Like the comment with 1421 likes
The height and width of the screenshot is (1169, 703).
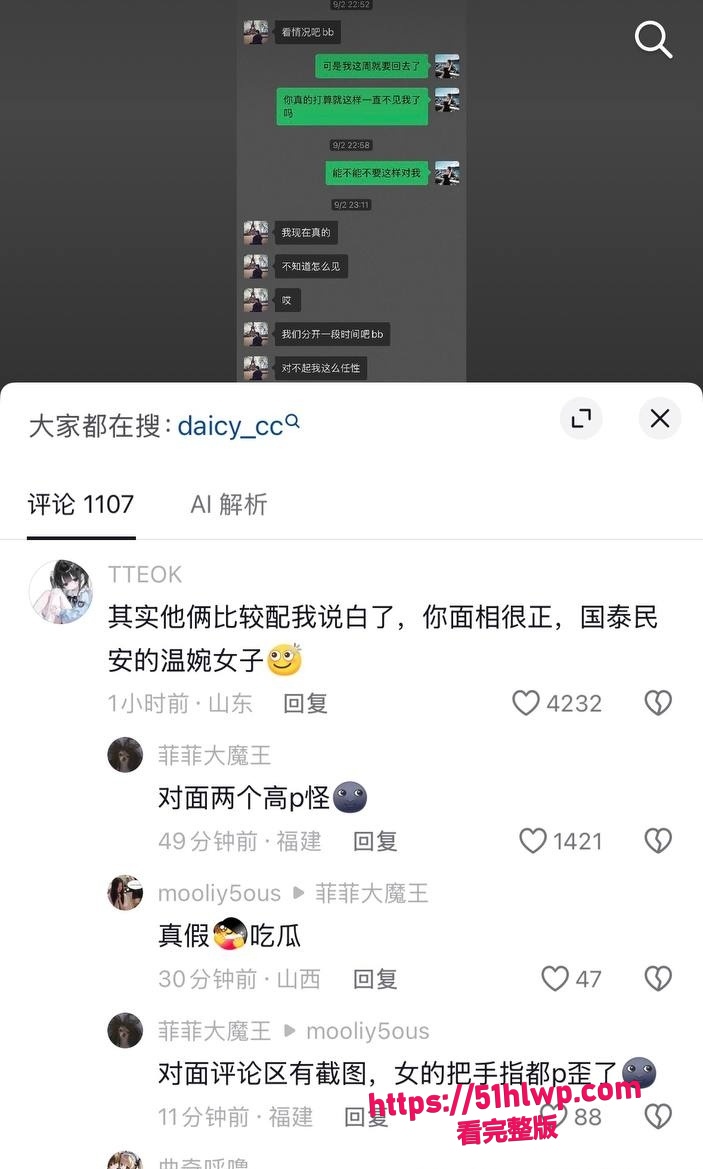click(x=533, y=840)
